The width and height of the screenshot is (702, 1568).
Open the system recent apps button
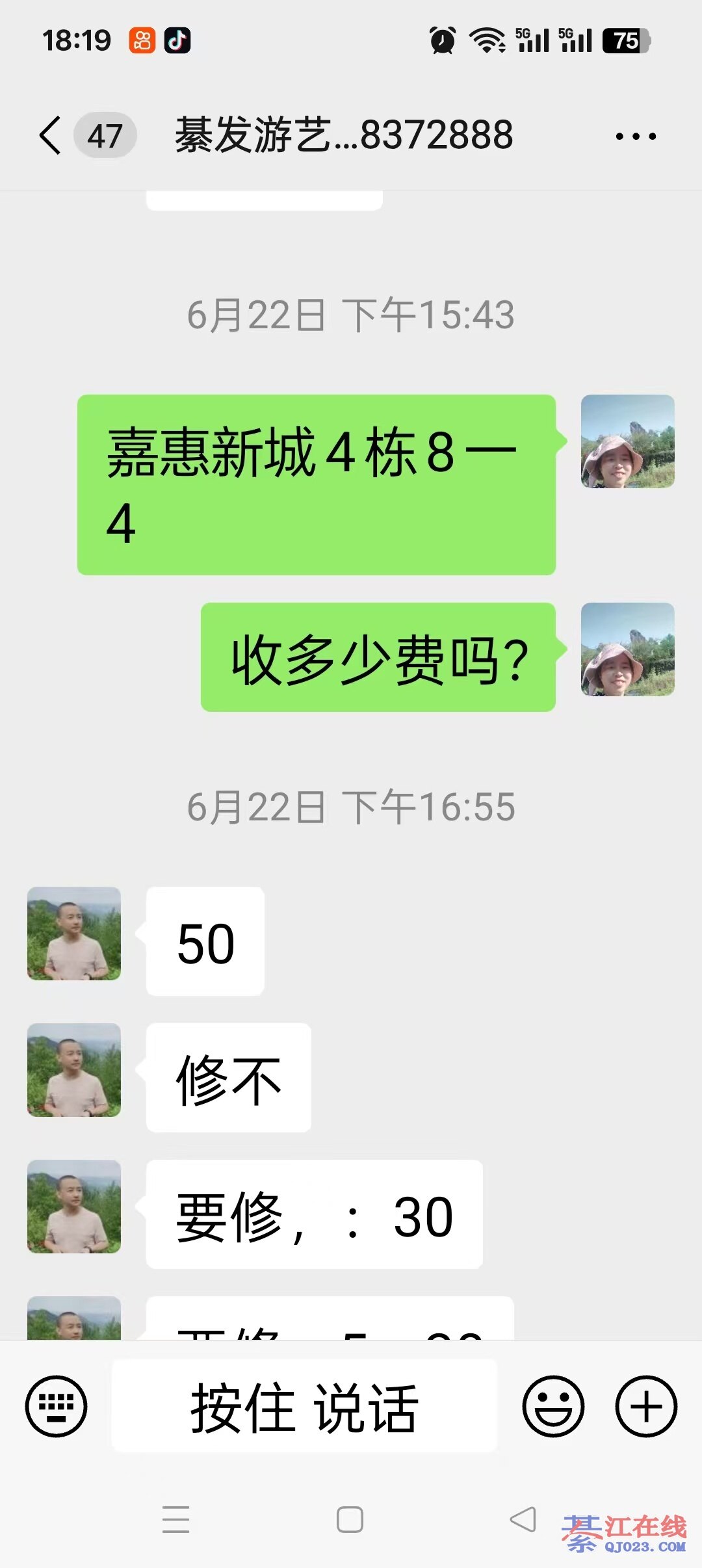point(175,1520)
